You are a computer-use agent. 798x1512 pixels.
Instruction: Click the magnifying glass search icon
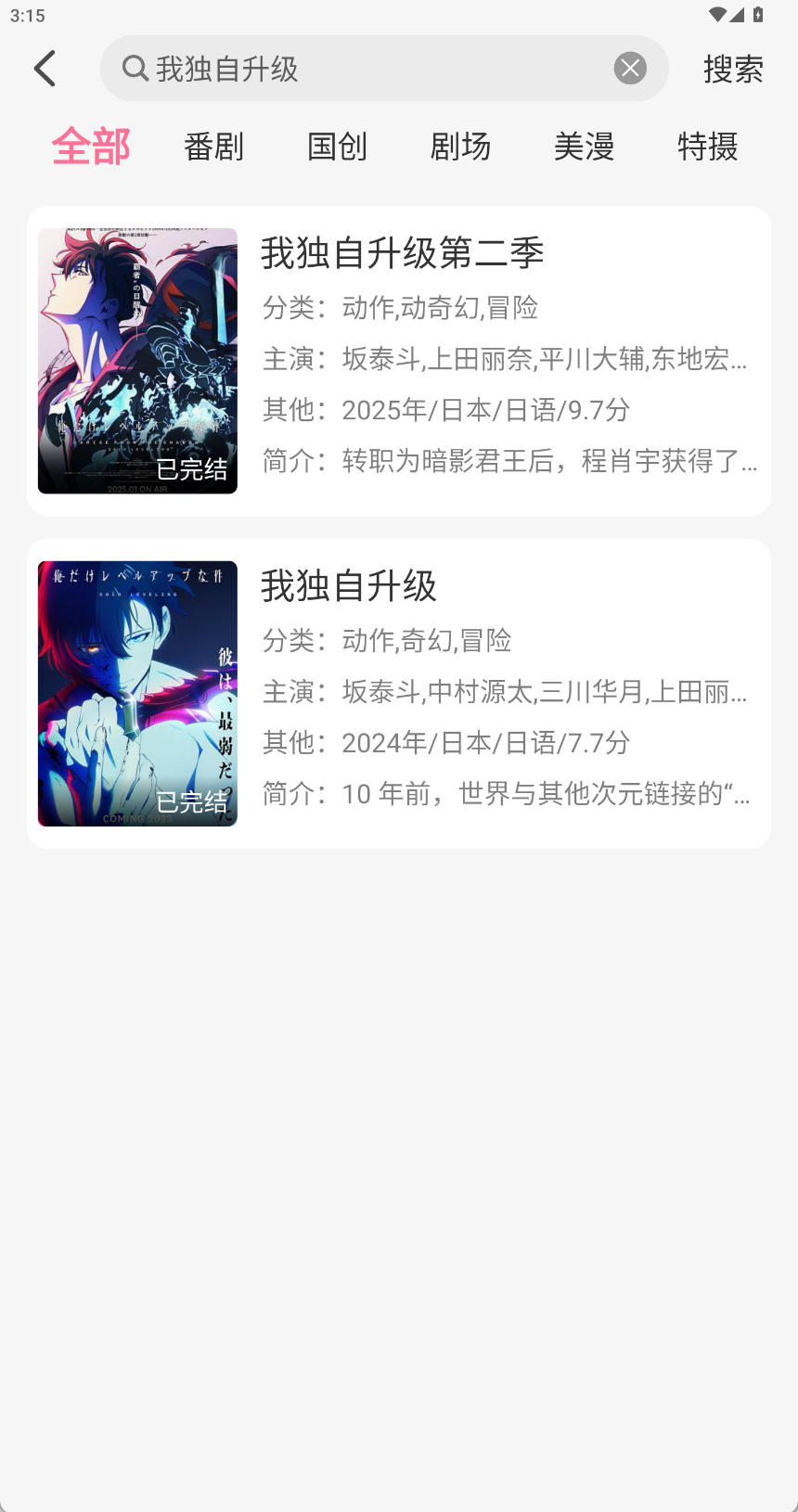[x=134, y=68]
